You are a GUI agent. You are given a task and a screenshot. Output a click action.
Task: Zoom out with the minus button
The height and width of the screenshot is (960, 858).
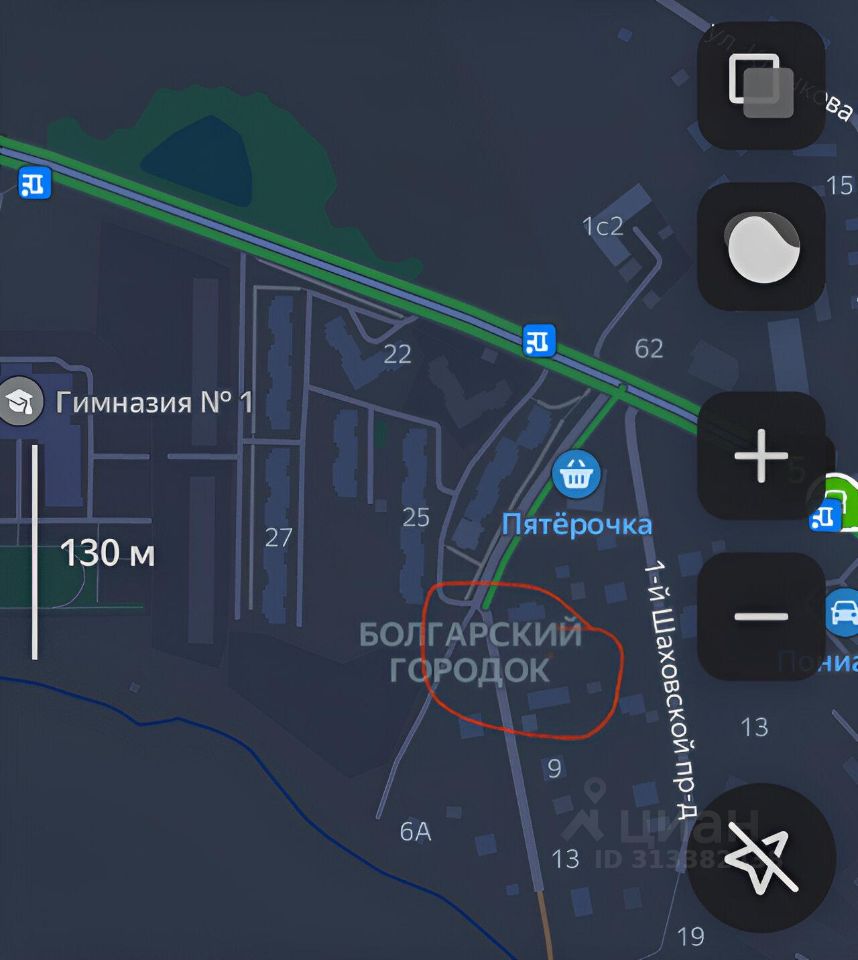click(761, 616)
